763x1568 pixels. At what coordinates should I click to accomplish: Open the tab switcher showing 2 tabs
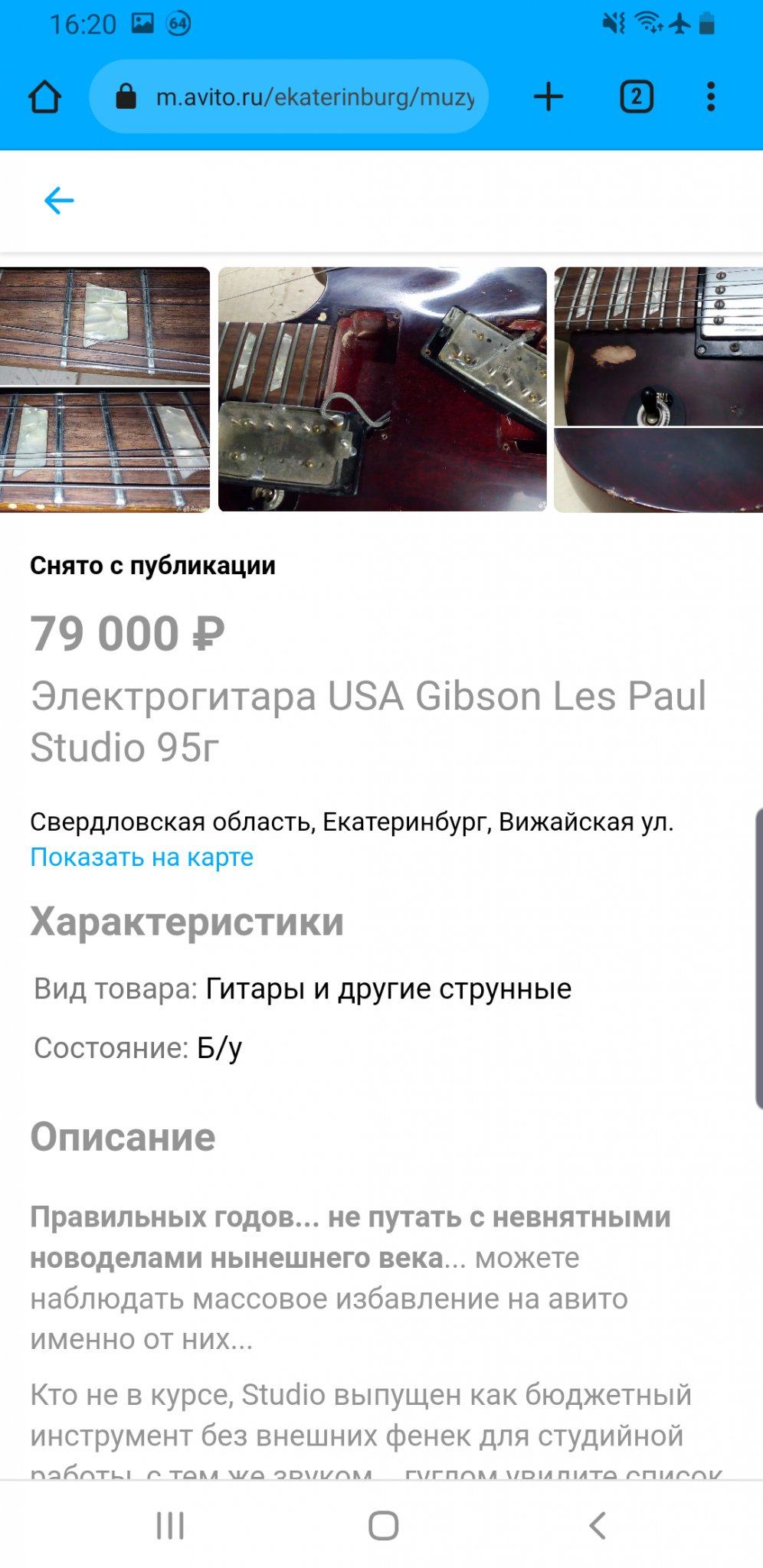tap(636, 97)
